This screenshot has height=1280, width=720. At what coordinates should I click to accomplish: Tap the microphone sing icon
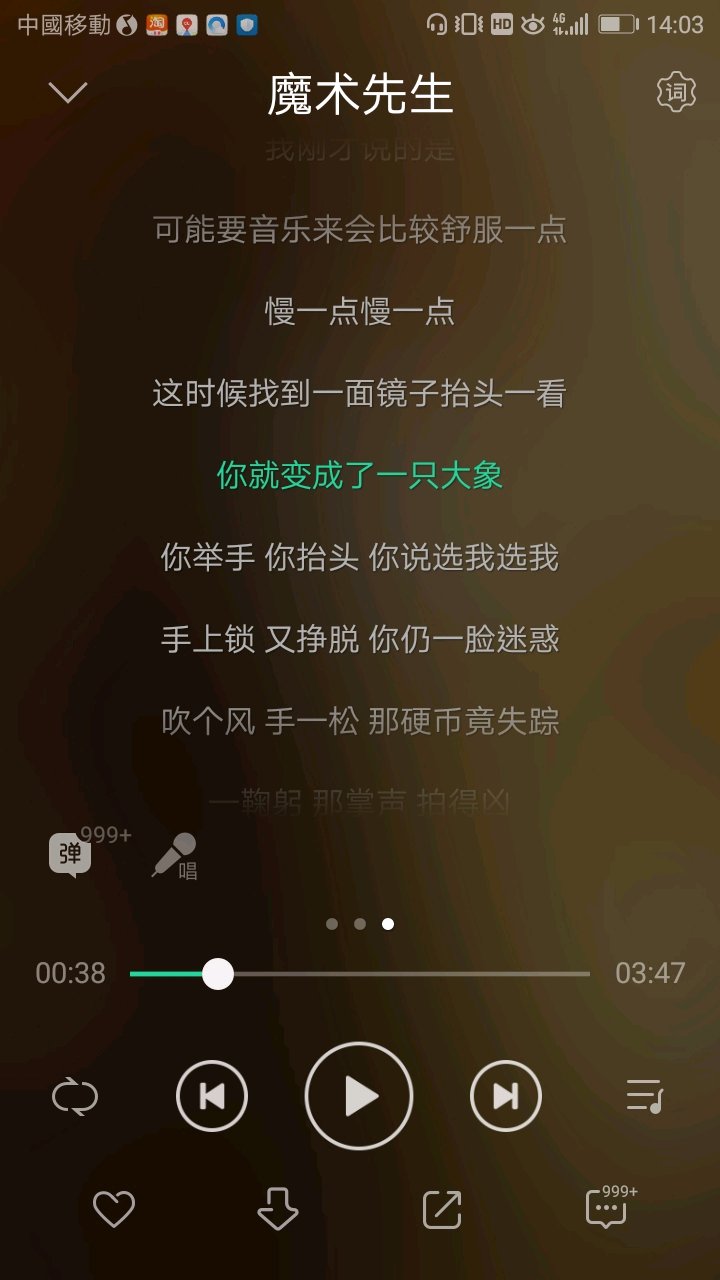tap(174, 856)
